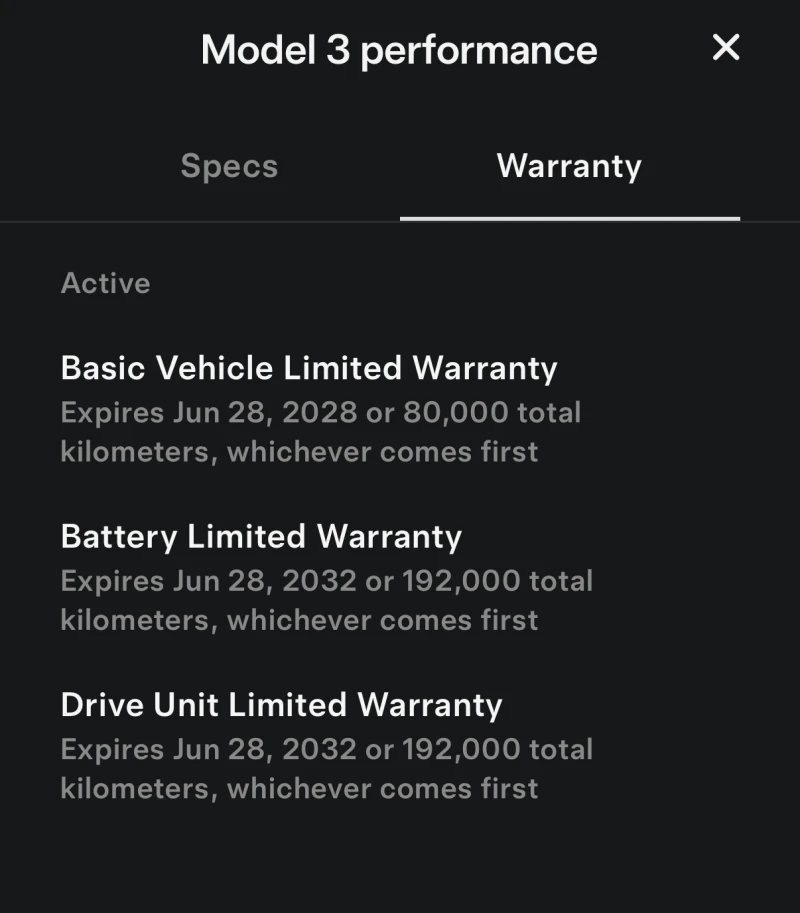Image resolution: width=800 pixels, height=913 pixels.
Task: Click the Battery Limited Warranty expiration text
Action: (x=327, y=600)
